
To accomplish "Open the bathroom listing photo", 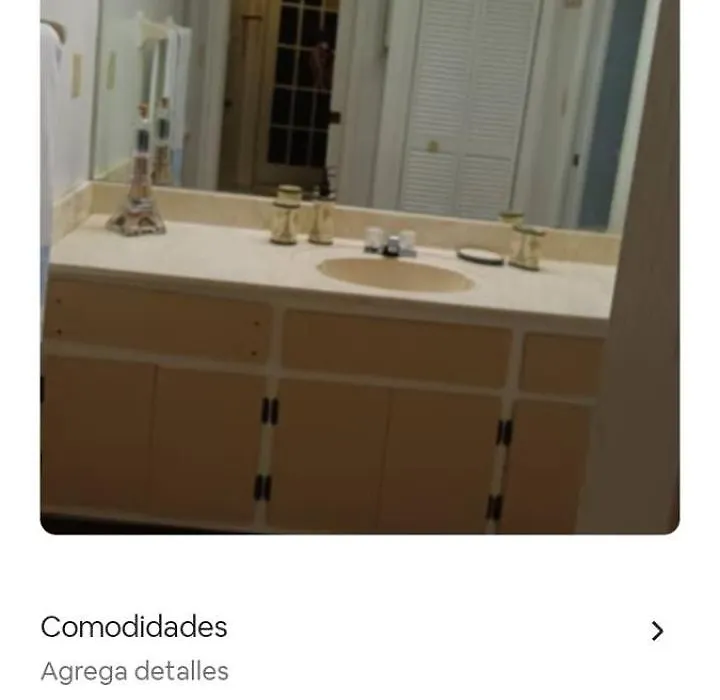I will tap(360, 265).
